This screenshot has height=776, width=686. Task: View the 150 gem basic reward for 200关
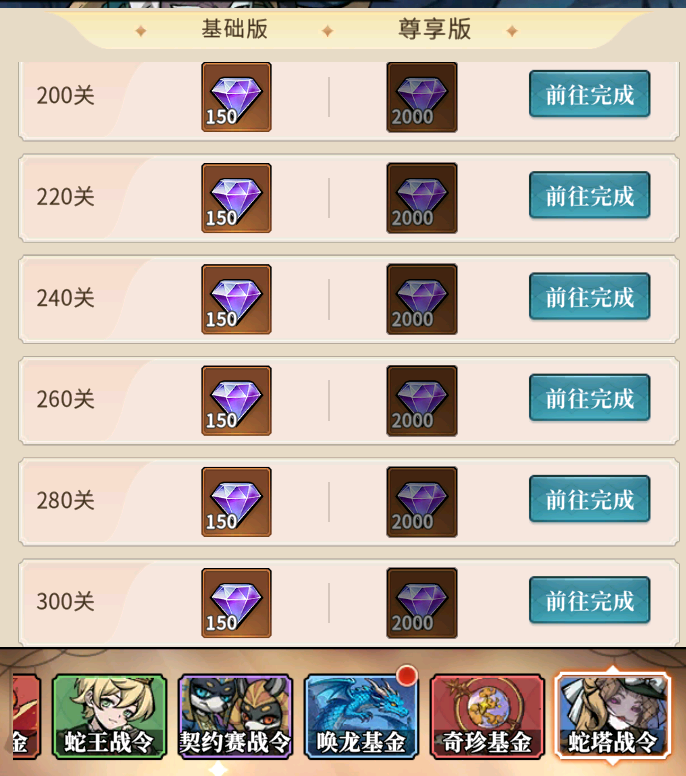[x=236, y=97]
